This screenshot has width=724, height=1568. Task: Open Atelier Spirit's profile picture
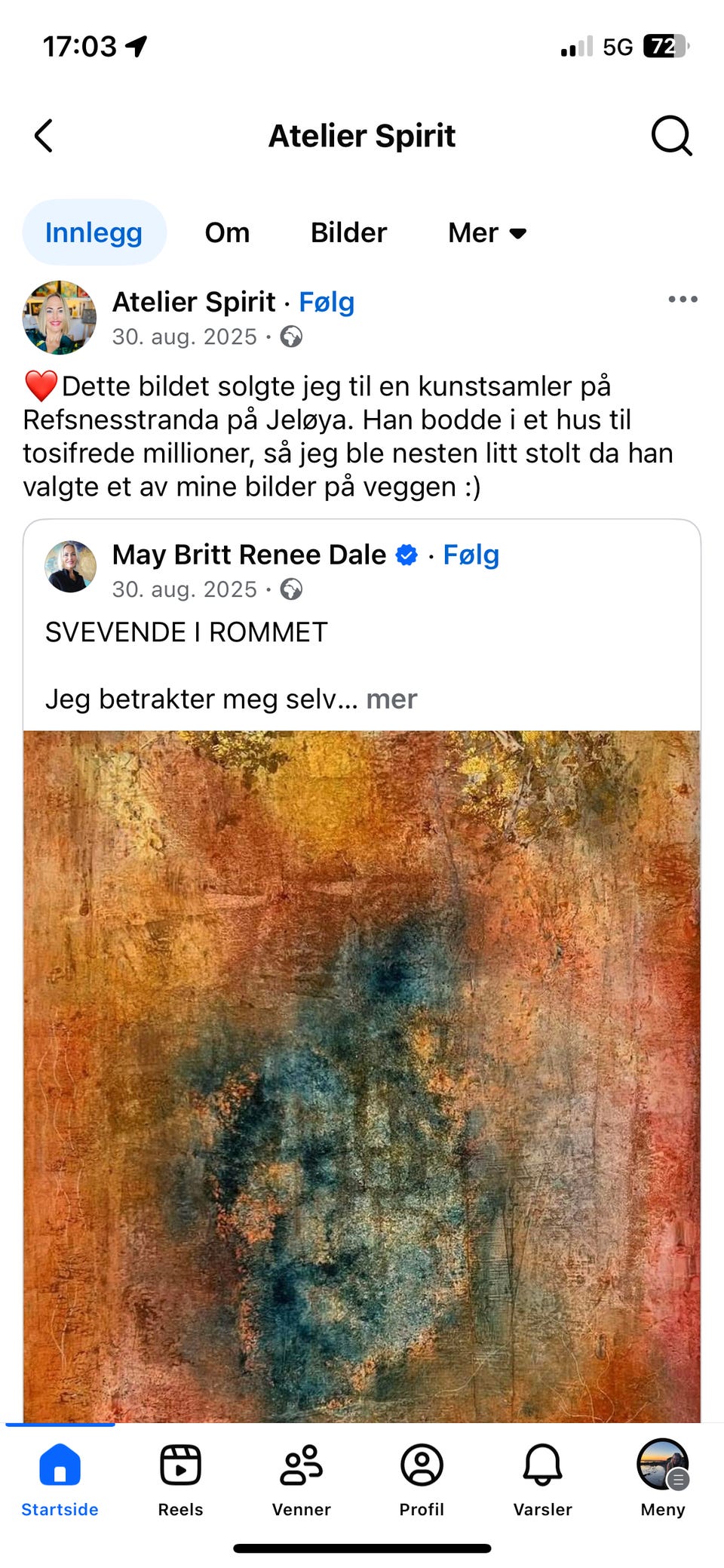click(x=59, y=317)
